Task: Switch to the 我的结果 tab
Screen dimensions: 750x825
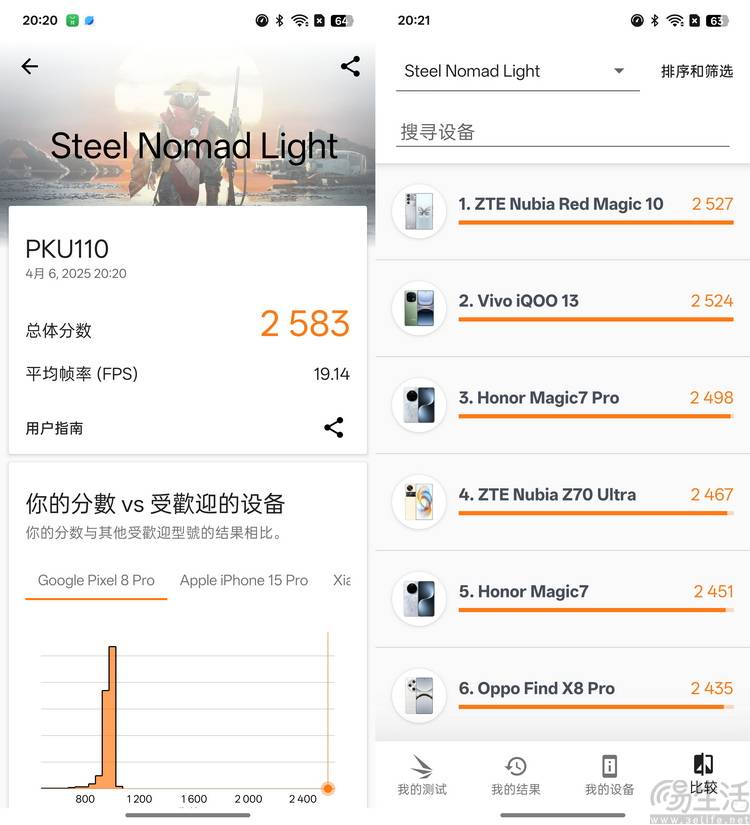Action: click(x=516, y=775)
